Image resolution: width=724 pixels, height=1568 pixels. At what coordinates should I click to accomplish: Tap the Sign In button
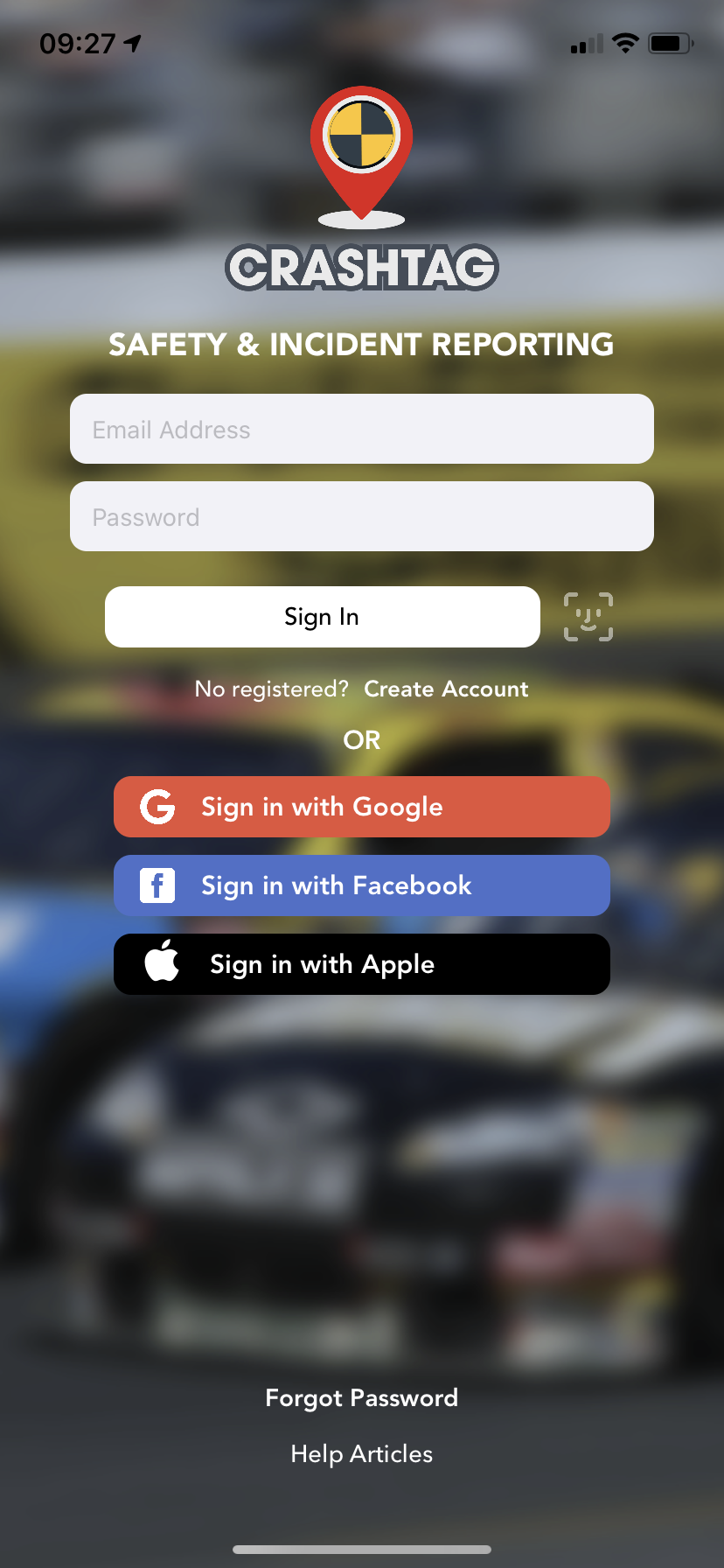click(x=323, y=617)
